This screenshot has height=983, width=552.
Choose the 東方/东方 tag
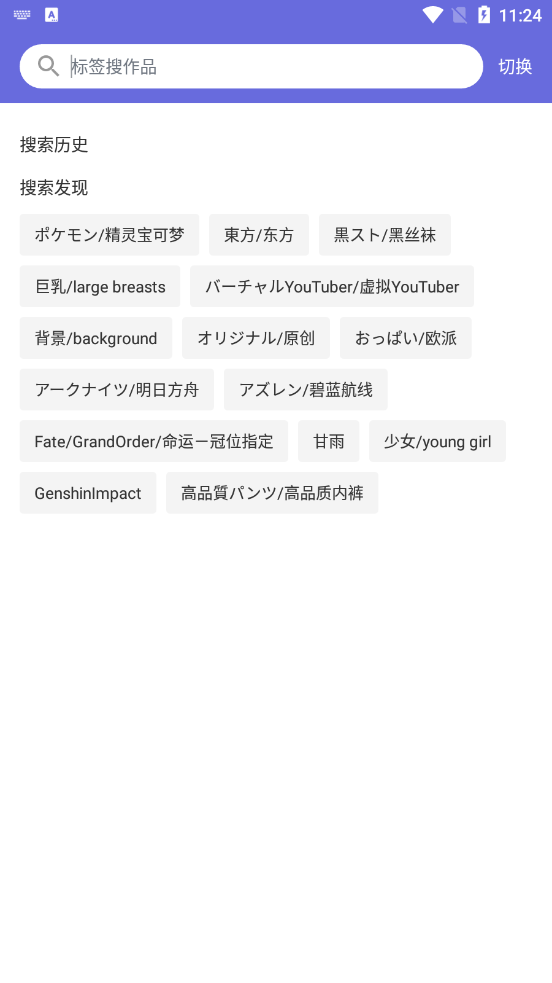pyautogui.click(x=259, y=235)
